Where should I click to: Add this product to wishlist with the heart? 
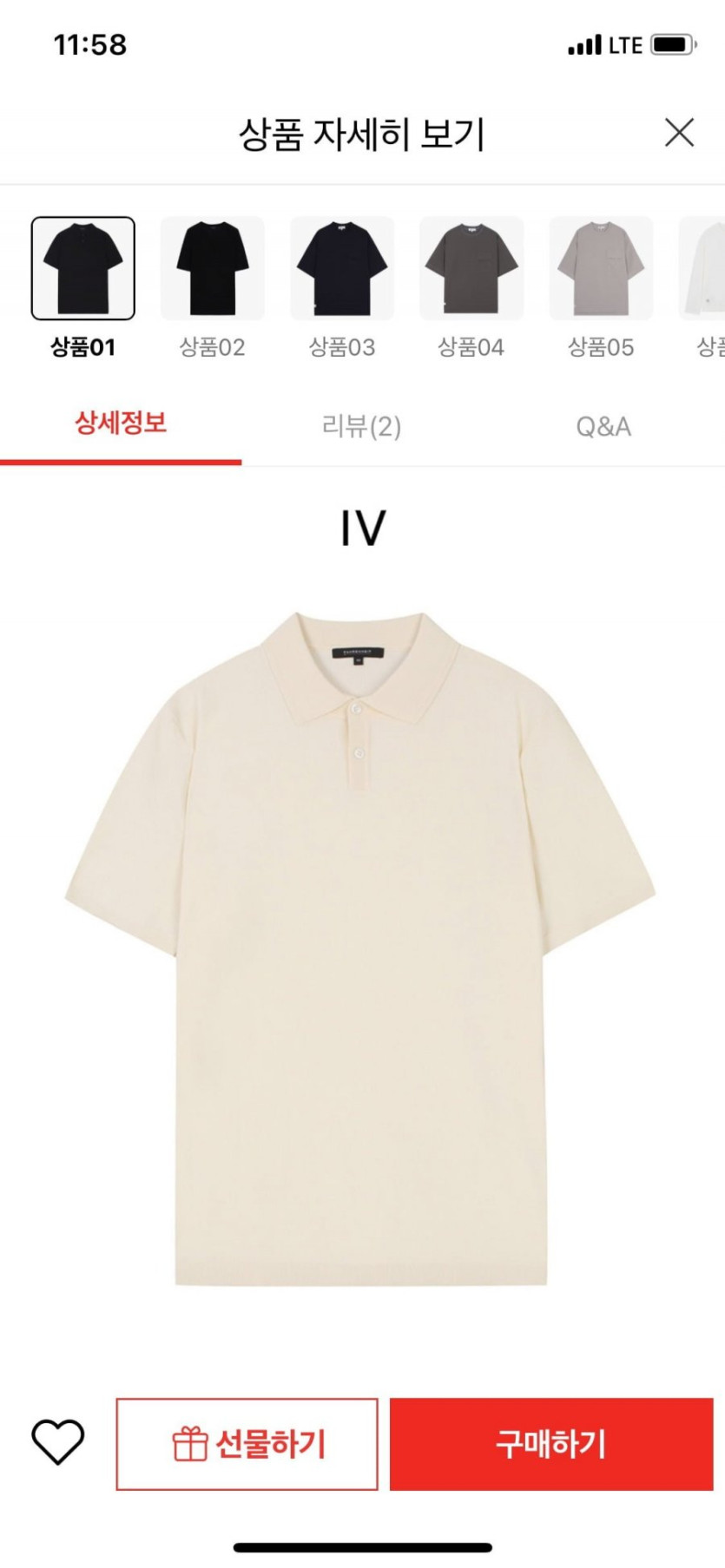pos(58,1442)
